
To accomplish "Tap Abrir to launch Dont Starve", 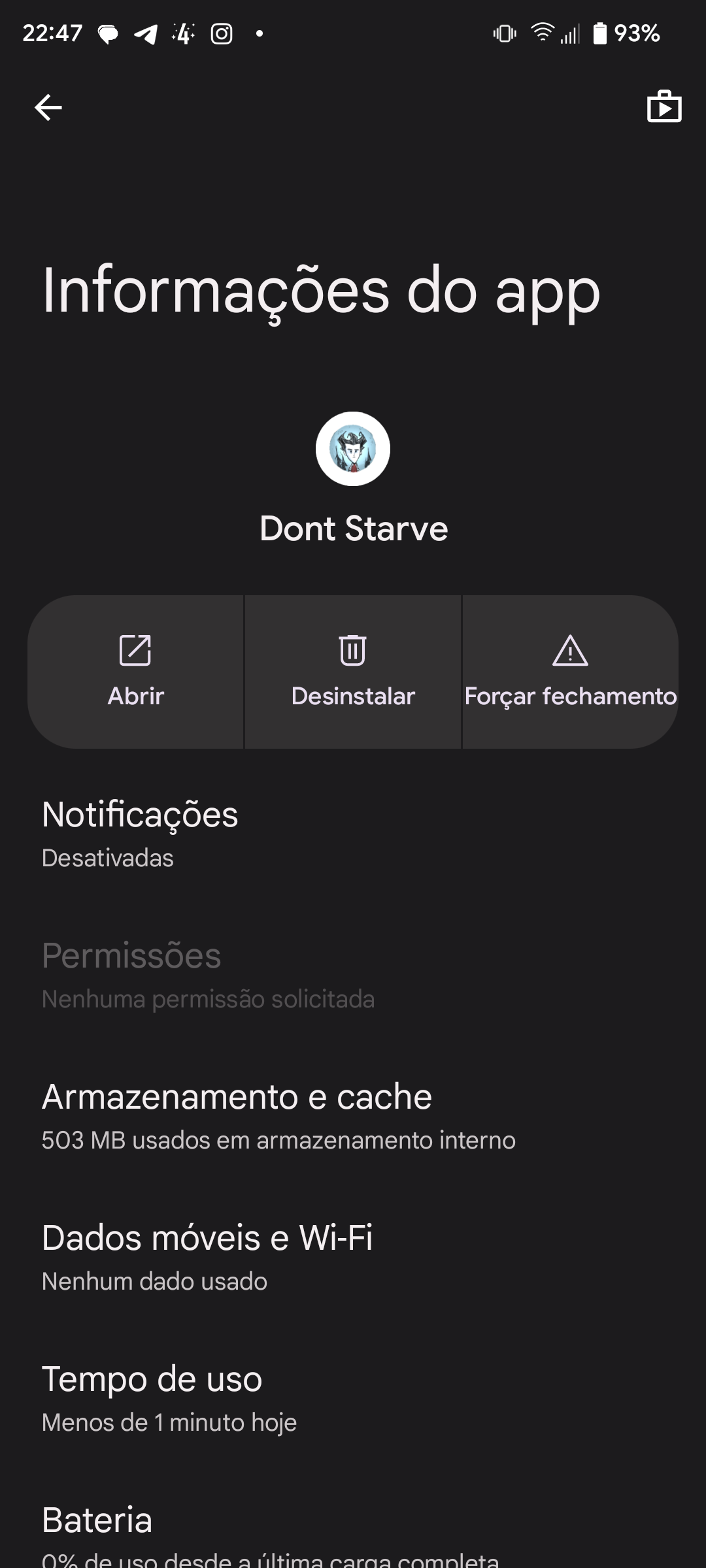I will pos(136,672).
